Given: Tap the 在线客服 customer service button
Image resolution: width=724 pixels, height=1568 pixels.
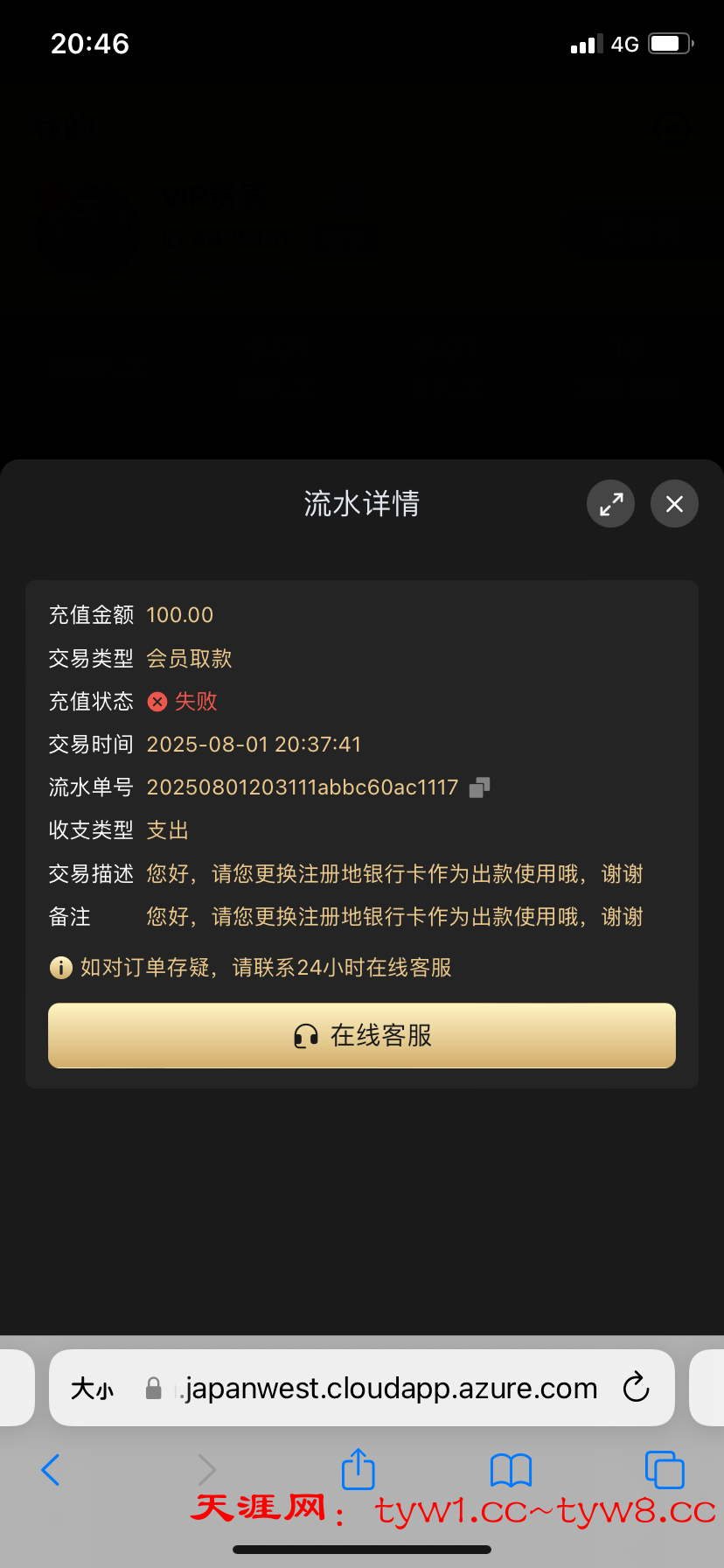Looking at the screenshot, I should point(361,1035).
